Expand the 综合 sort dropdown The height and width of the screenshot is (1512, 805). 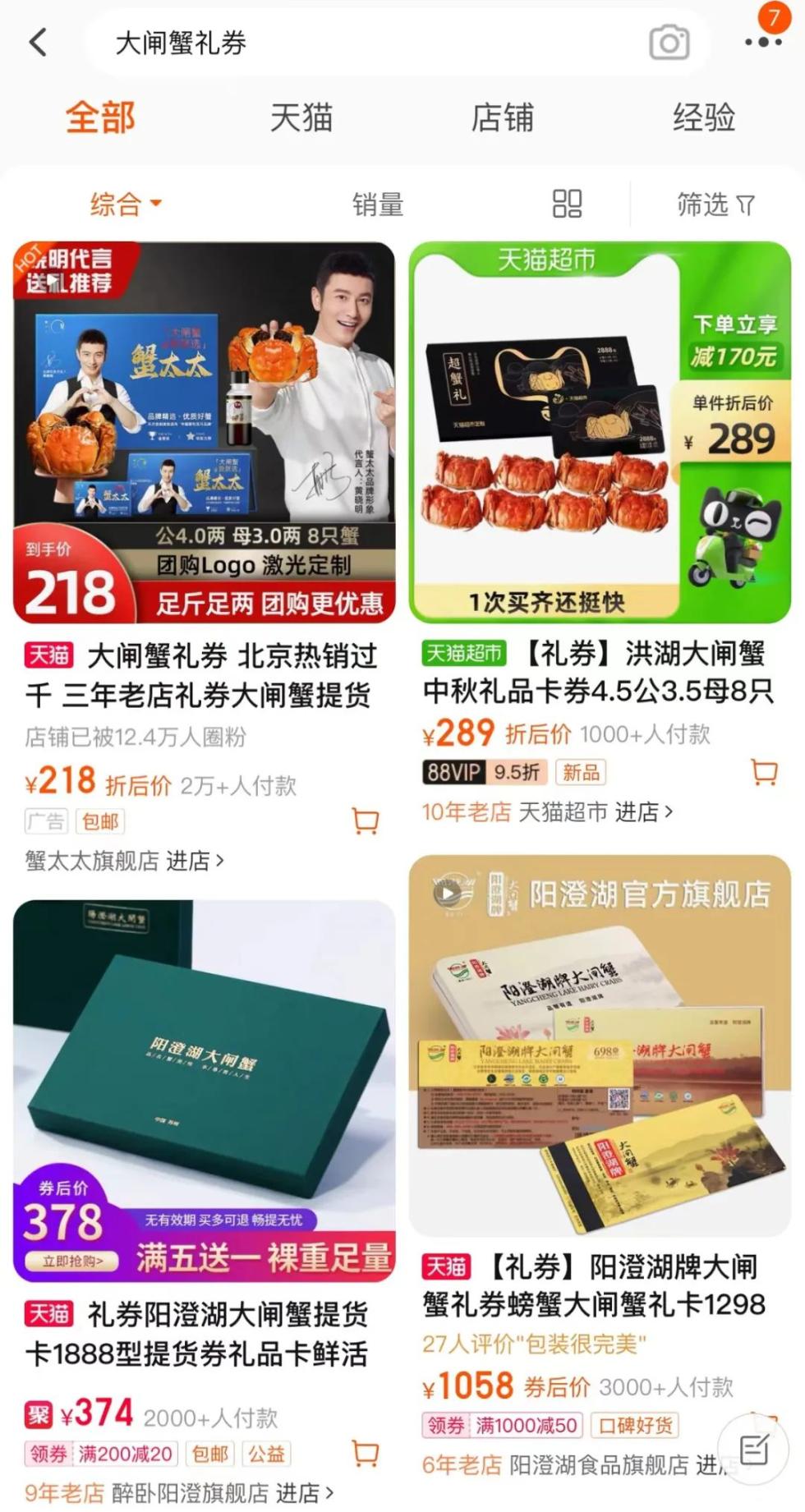[x=125, y=204]
